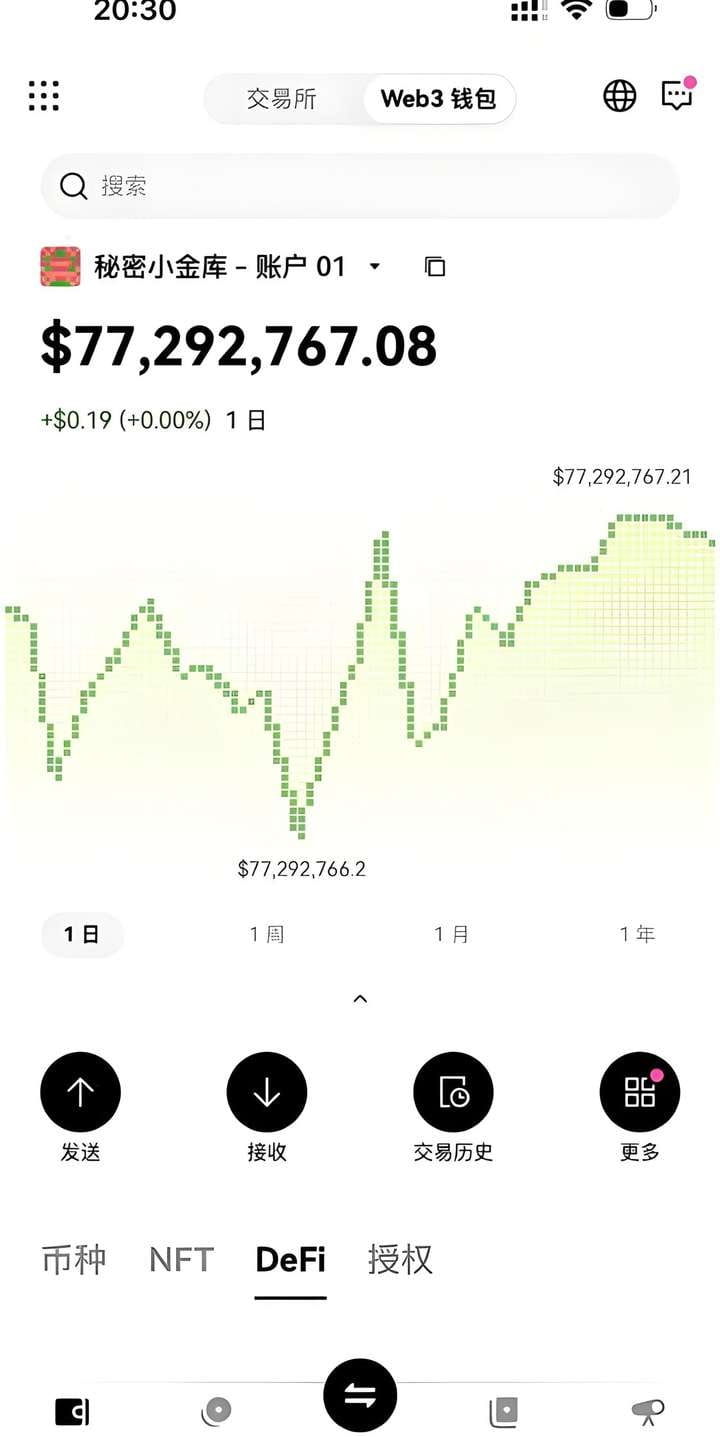Open the center swap trade button
Image resolution: width=720 pixels, height=1437 pixels.
pyautogui.click(x=360, y=1396)
